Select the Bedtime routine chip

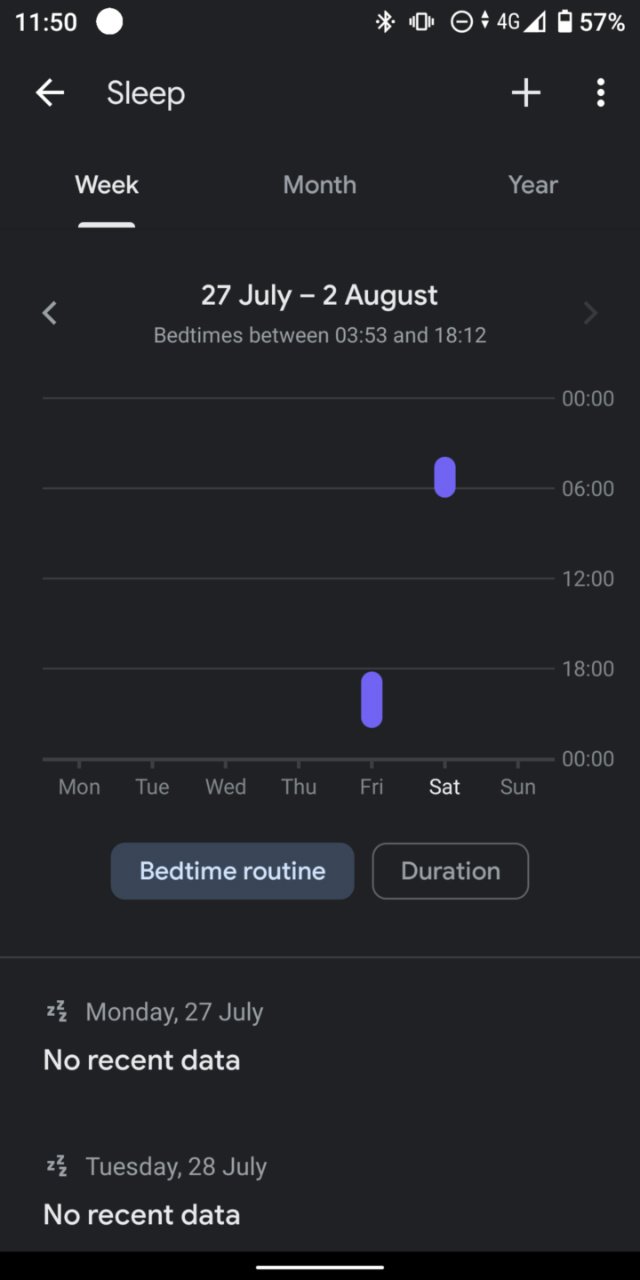point(232,871)
